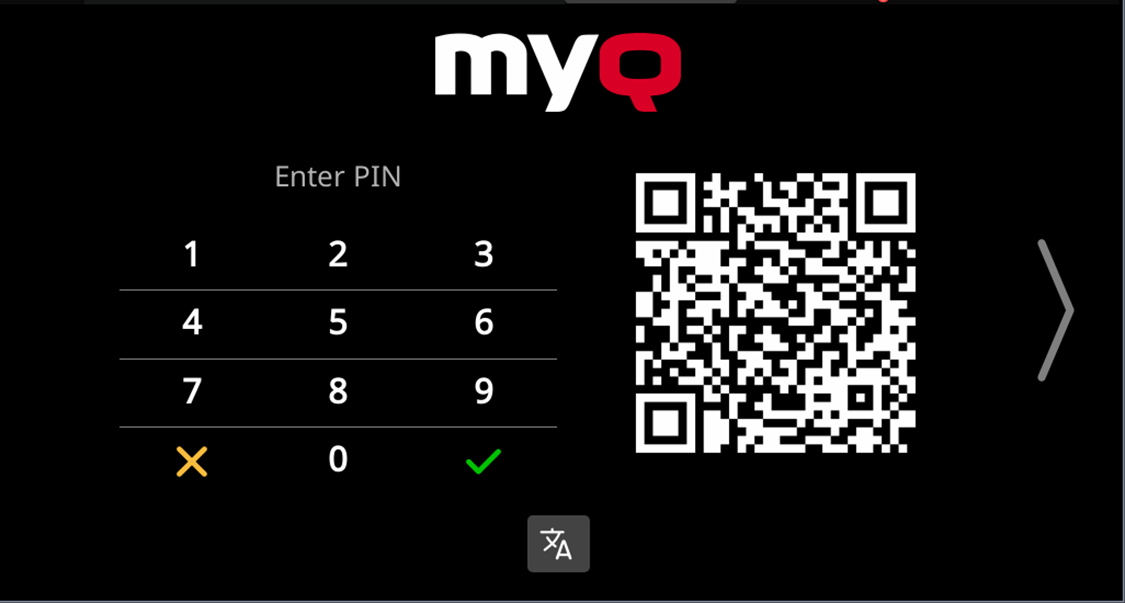Tap digit 1 on the PIN keypad
1125x603 pixels.
pos(191,255)
